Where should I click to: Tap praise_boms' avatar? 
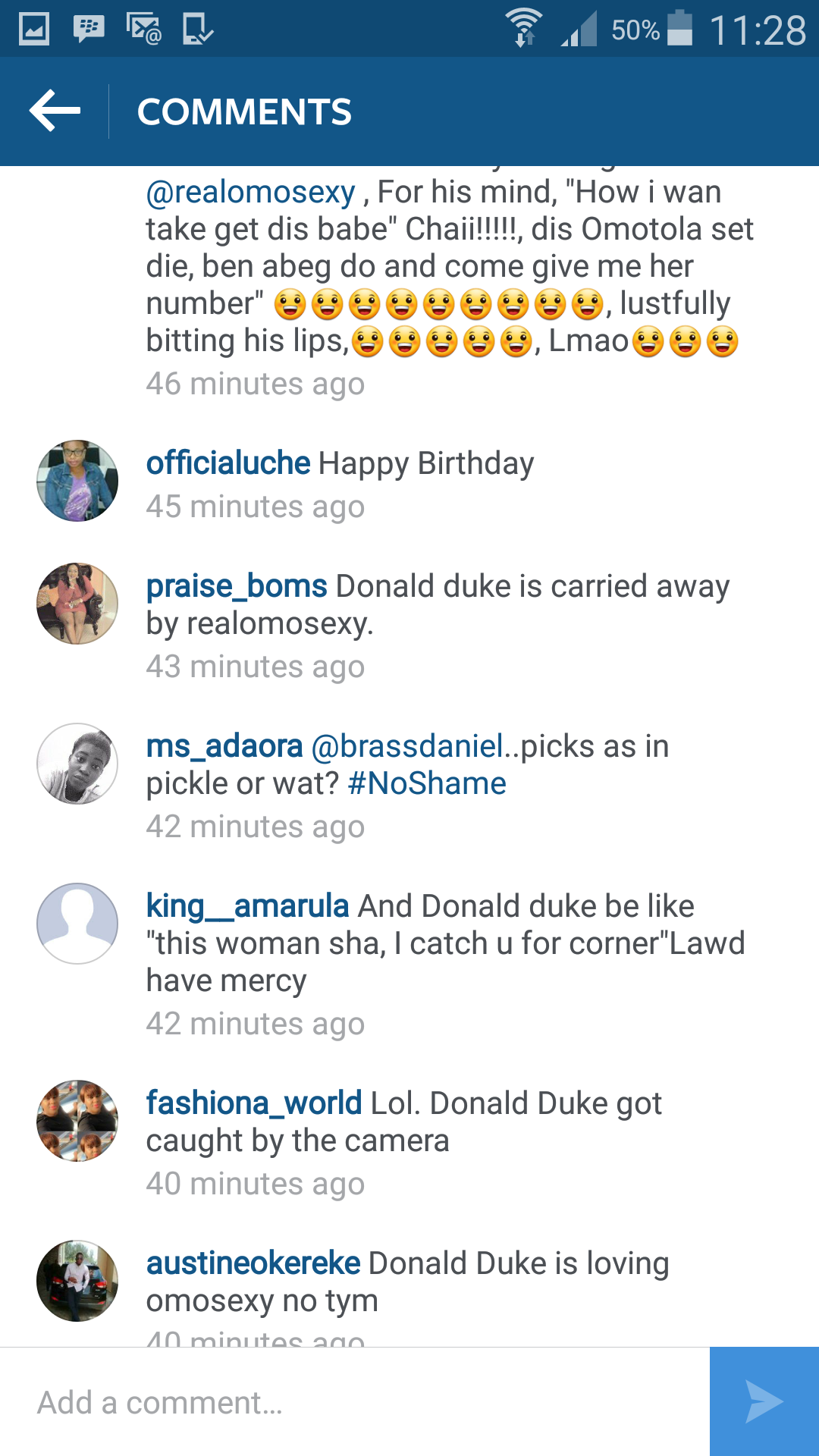[x=77, y=604]
